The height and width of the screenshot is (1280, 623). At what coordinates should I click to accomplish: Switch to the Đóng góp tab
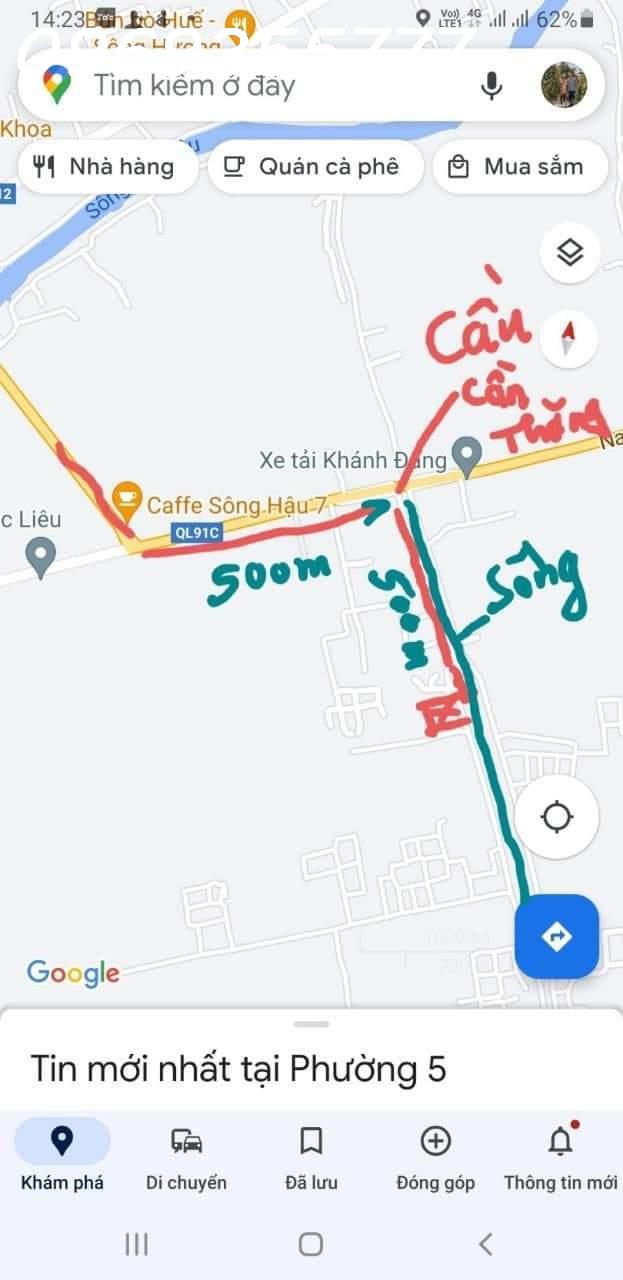(x=435, y=1157)
